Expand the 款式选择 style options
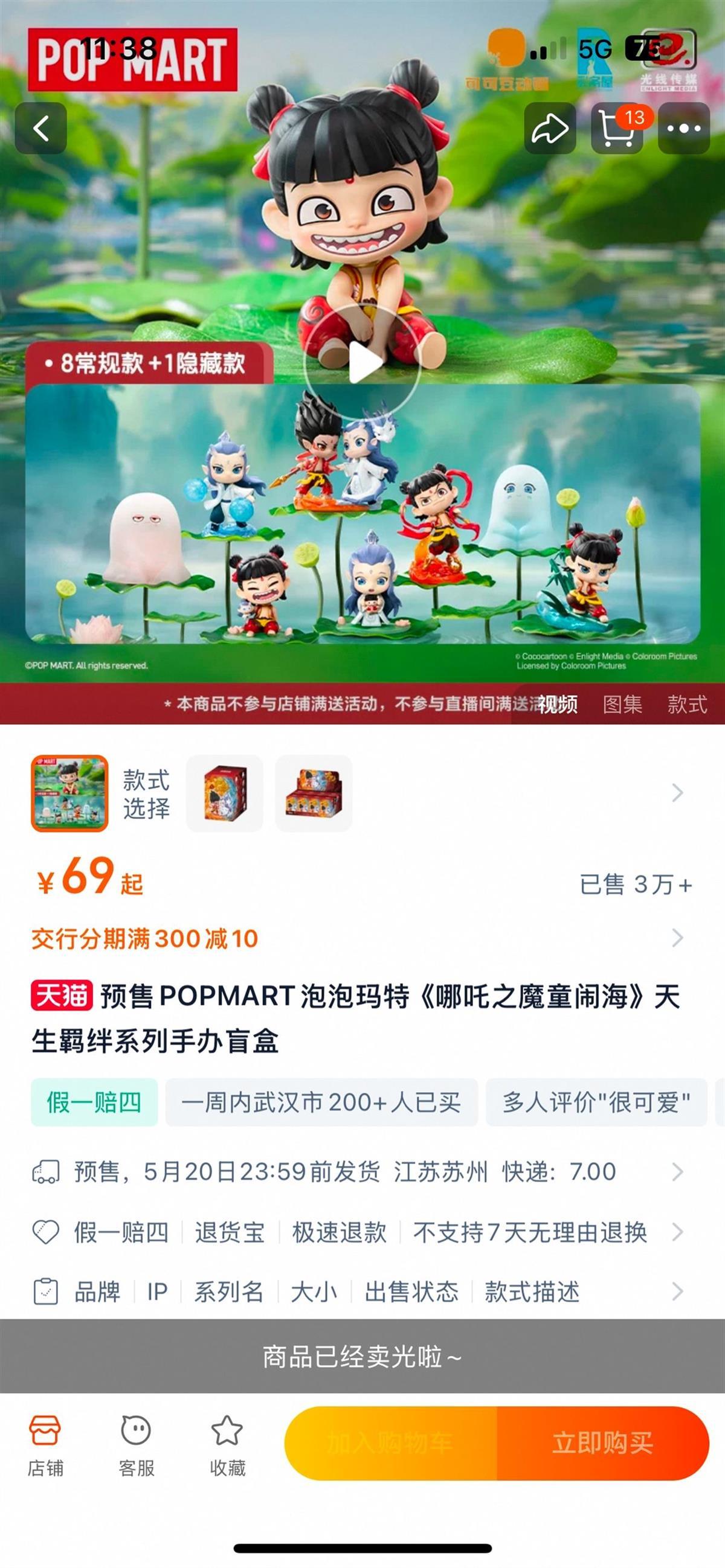The image size is (725, 1568). 676,793
